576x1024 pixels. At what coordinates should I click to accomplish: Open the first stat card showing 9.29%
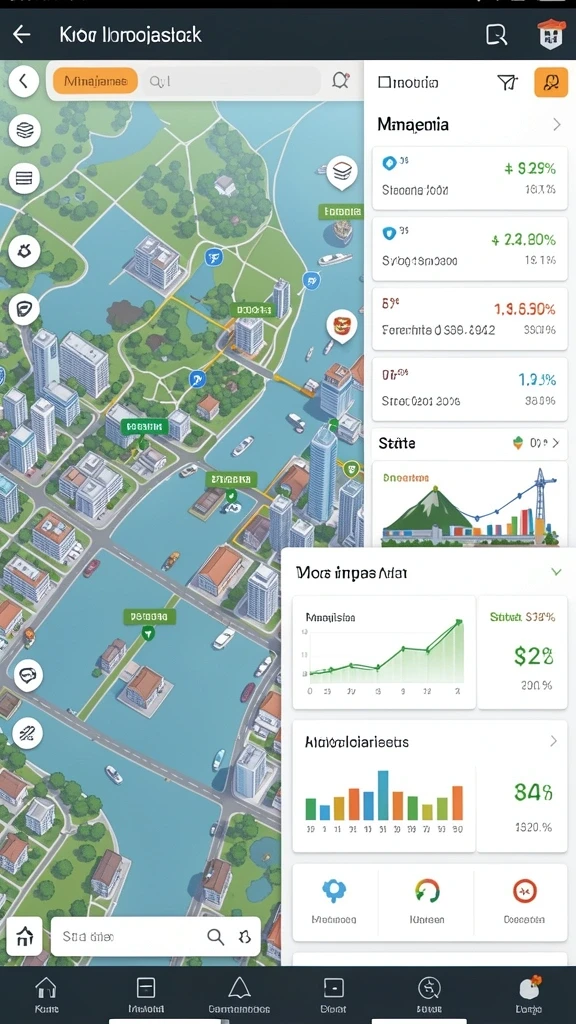point(470,178)
